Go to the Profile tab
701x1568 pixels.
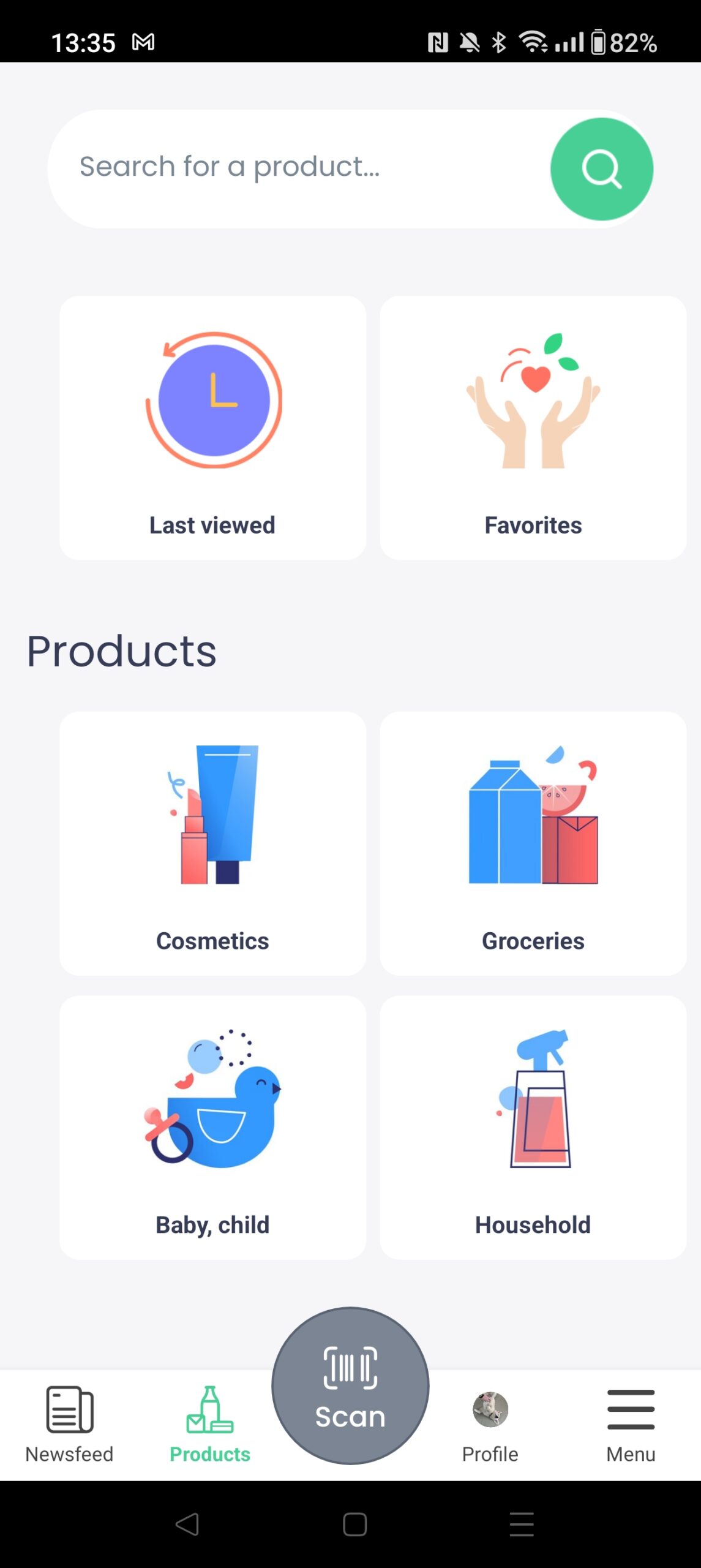pos(490,1425)
